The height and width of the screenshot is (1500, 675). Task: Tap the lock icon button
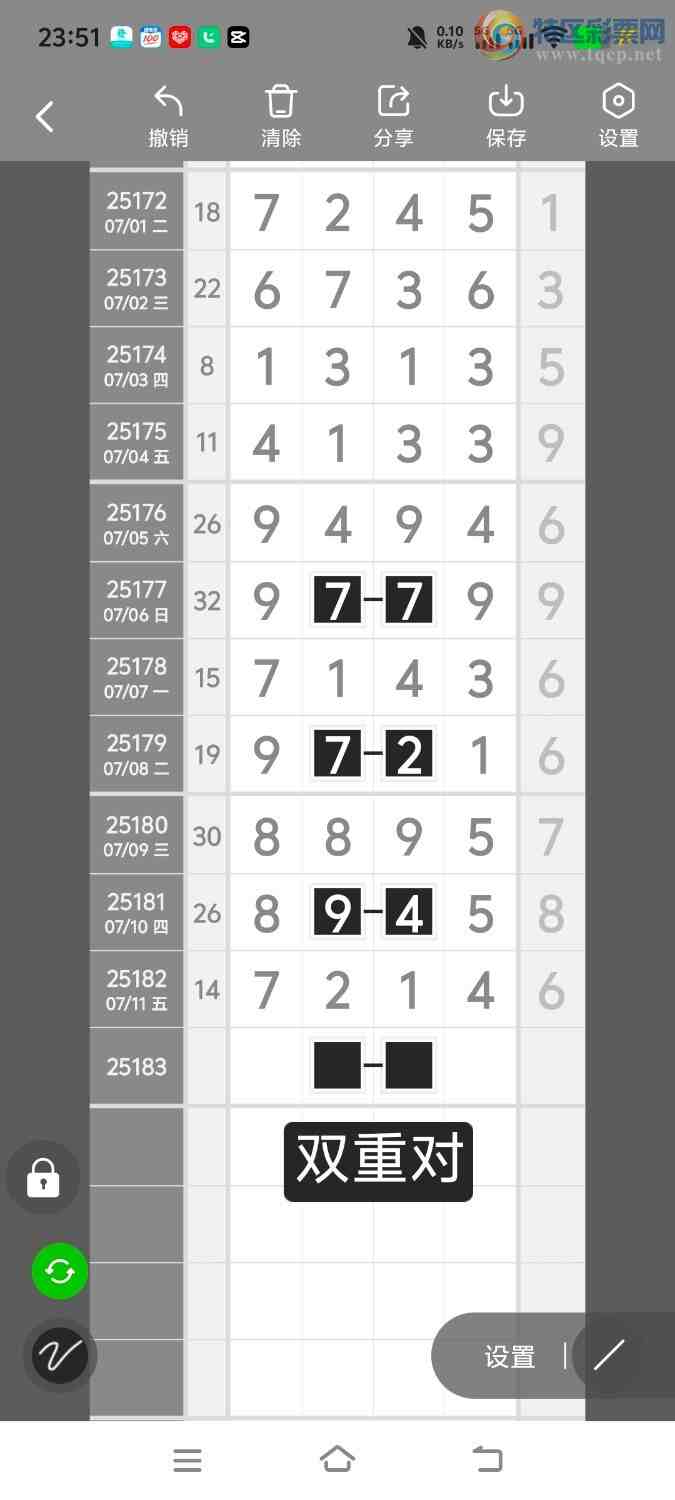[43, 1178]
